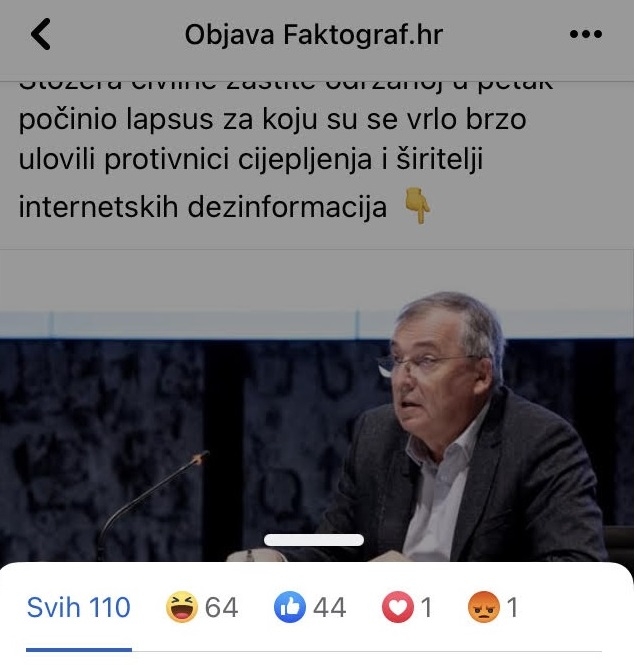
Task: Show the 64 laughing reactions
Action: (203, 607)
